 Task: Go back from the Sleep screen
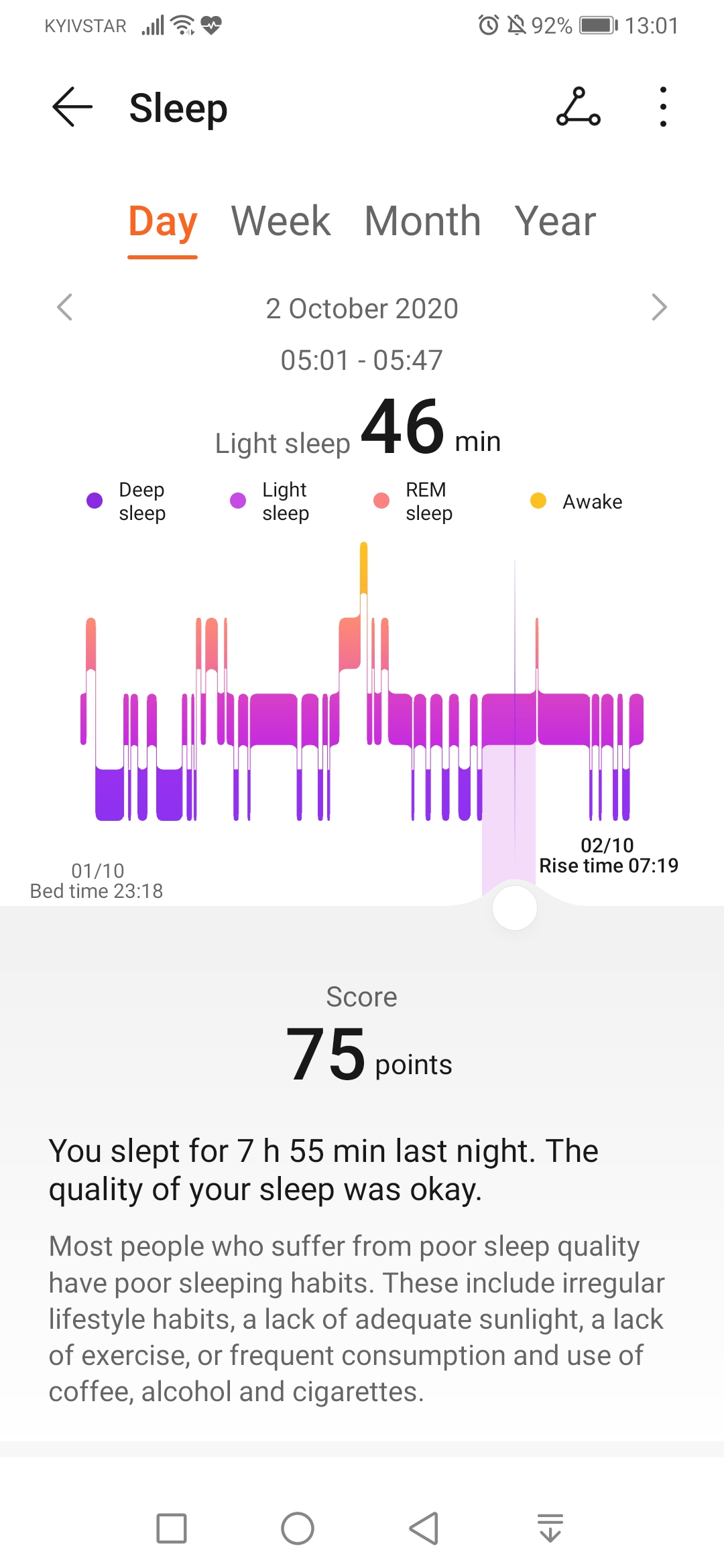(x=72, y=107)
